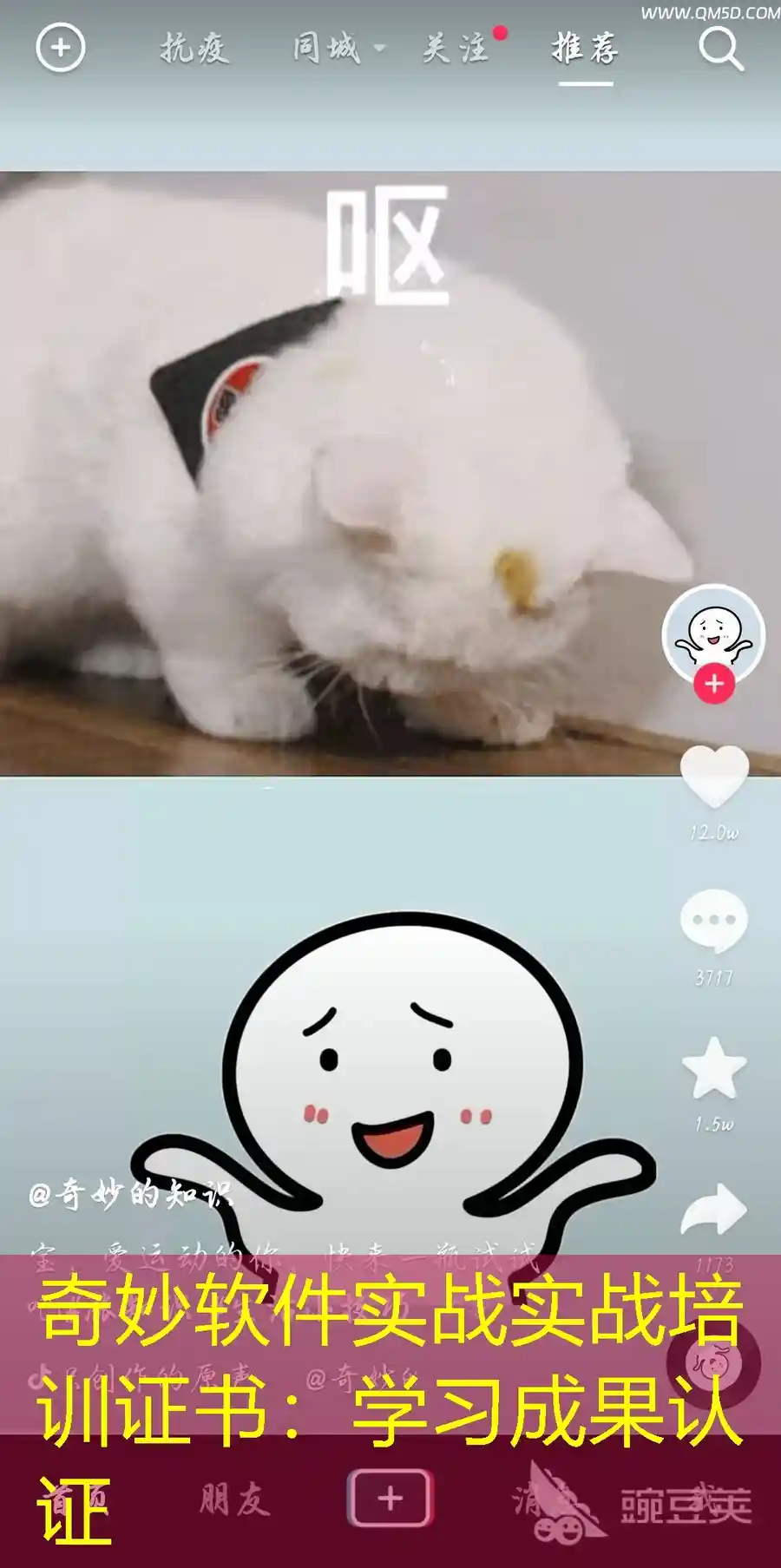Follow the creator via the red plus badge
The height and width of the screenshot is (1568, 781).
click(x=713, y=684)
